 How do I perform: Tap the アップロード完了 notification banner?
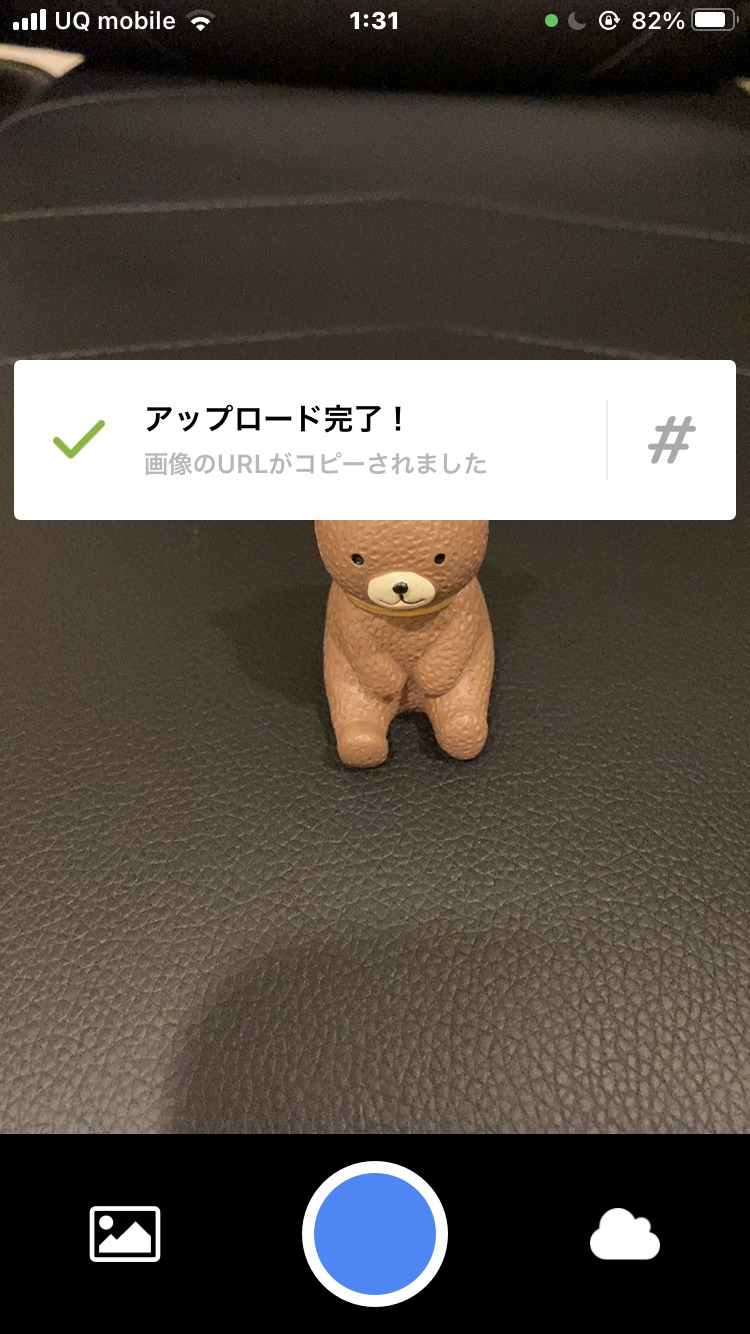click(x=375, y=440)
